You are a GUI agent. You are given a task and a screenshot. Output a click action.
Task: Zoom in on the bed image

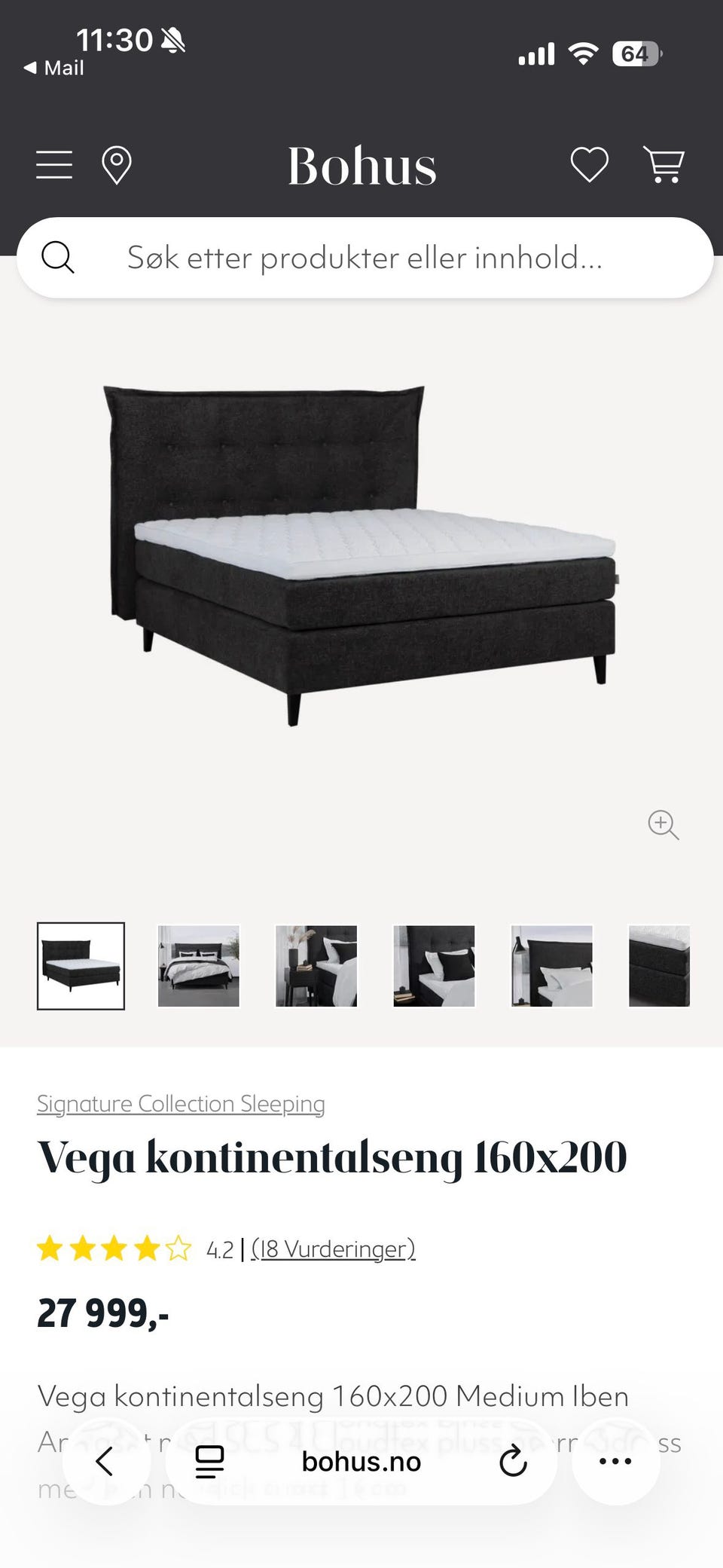[663, 824]
